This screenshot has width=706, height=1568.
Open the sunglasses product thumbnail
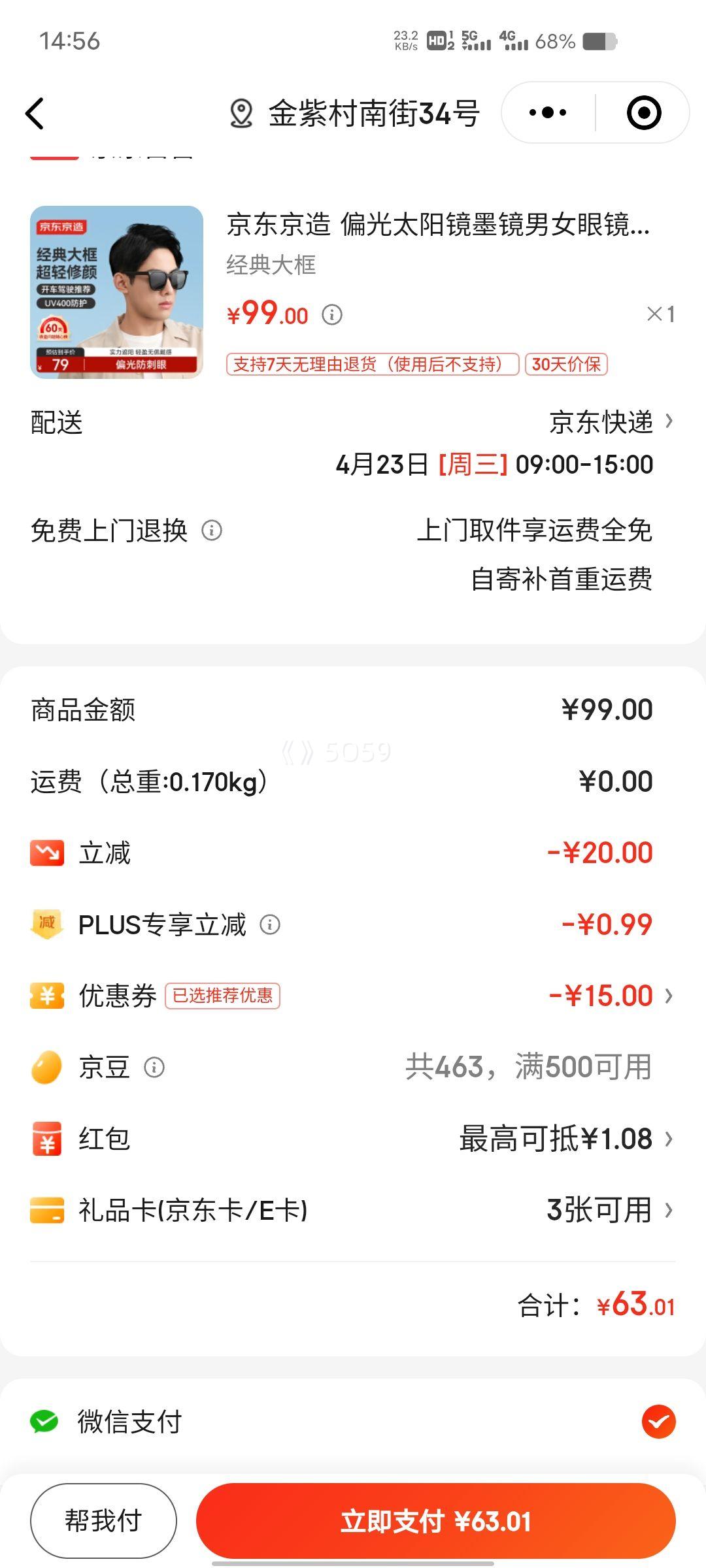pyautogui.click(x=117, y=292)
